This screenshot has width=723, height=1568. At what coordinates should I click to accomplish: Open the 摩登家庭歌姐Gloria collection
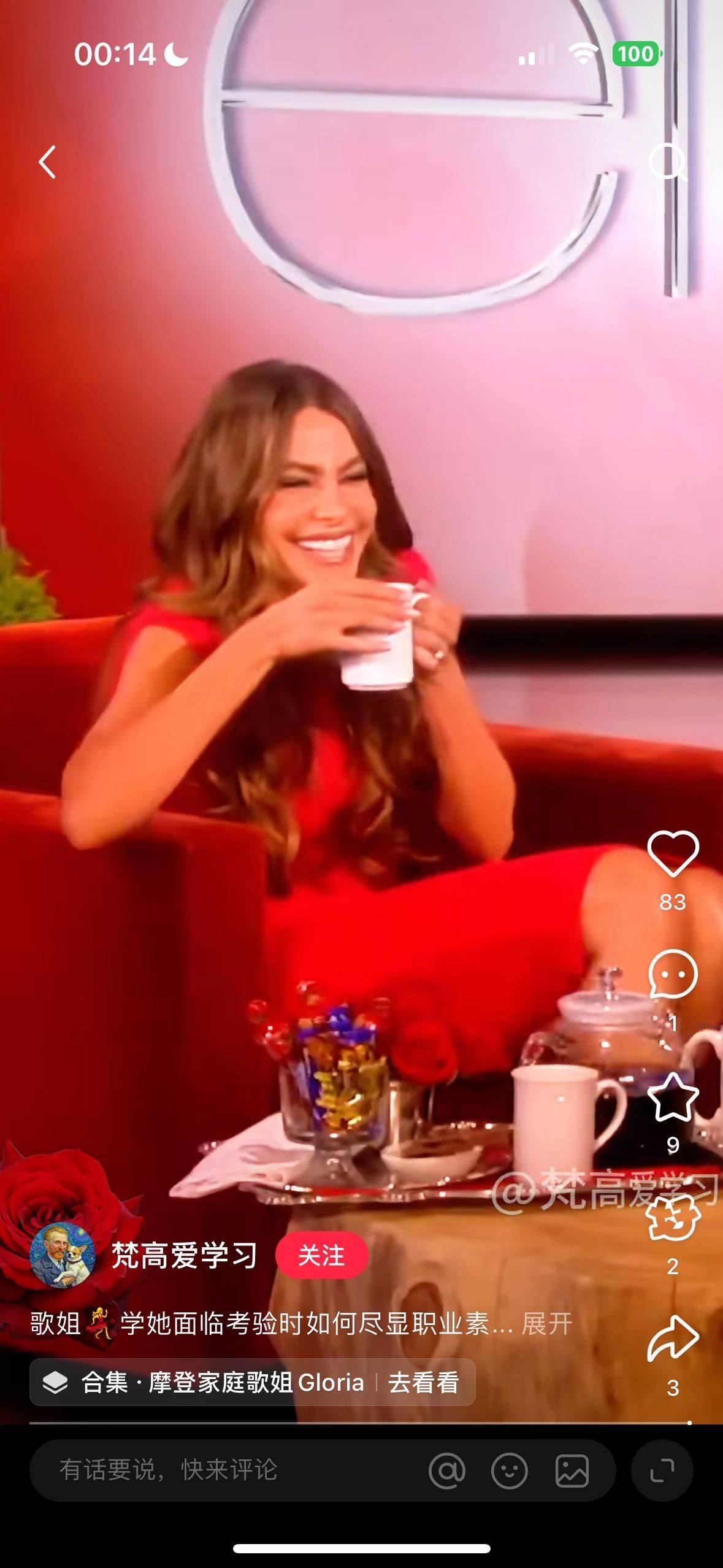(251, 1383)
